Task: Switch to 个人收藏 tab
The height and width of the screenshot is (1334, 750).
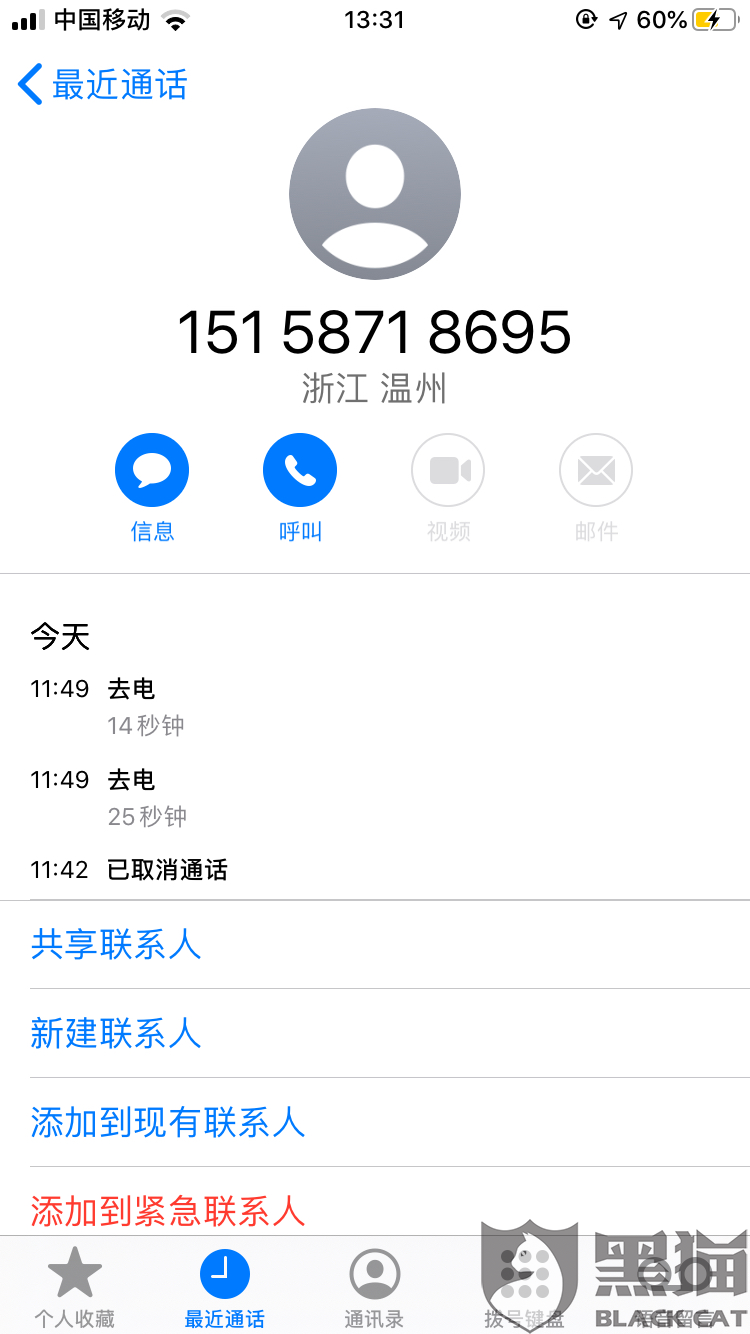Action: pos(75,1287)
